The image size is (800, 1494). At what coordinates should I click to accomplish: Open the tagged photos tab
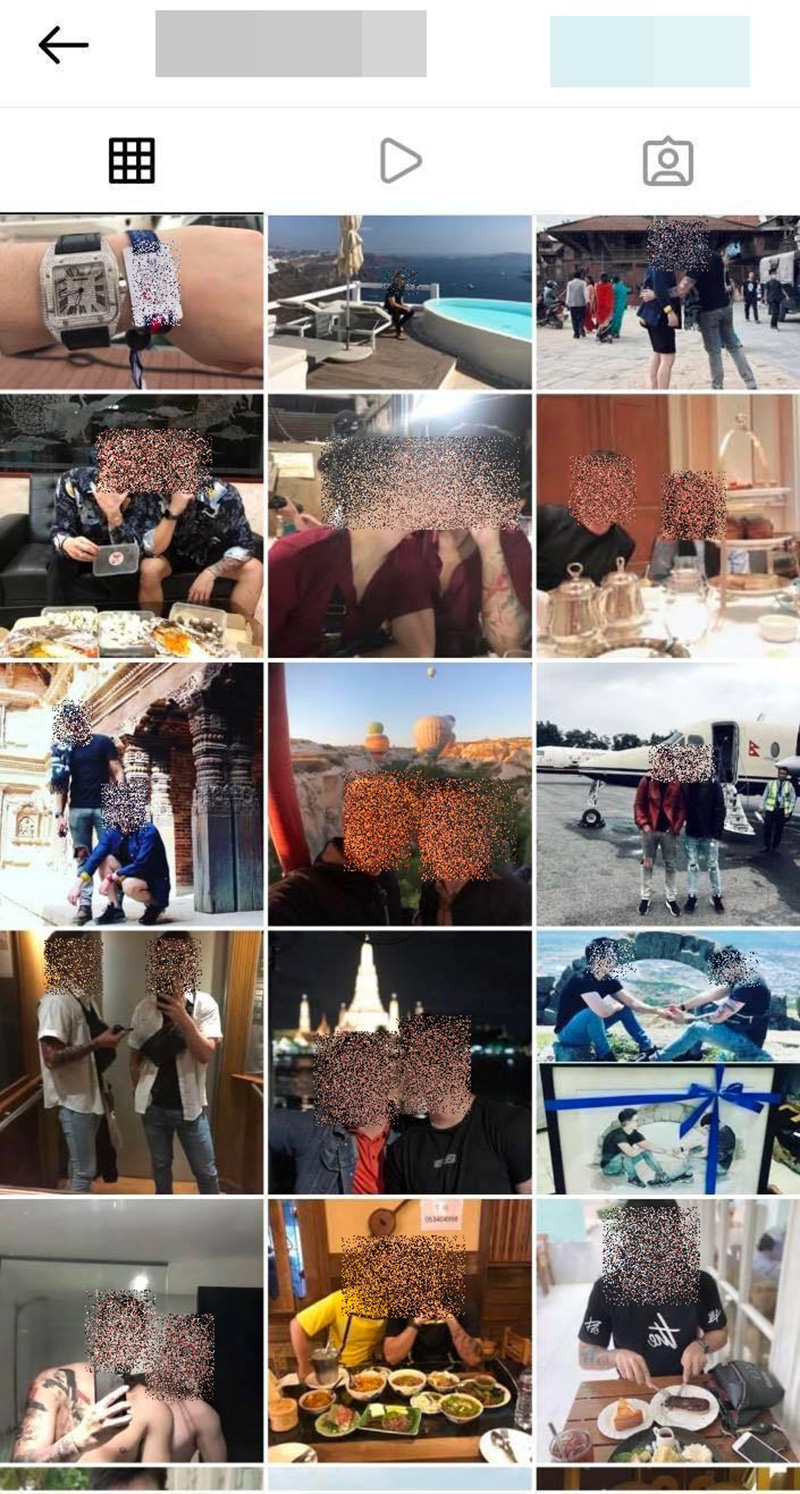668,161
